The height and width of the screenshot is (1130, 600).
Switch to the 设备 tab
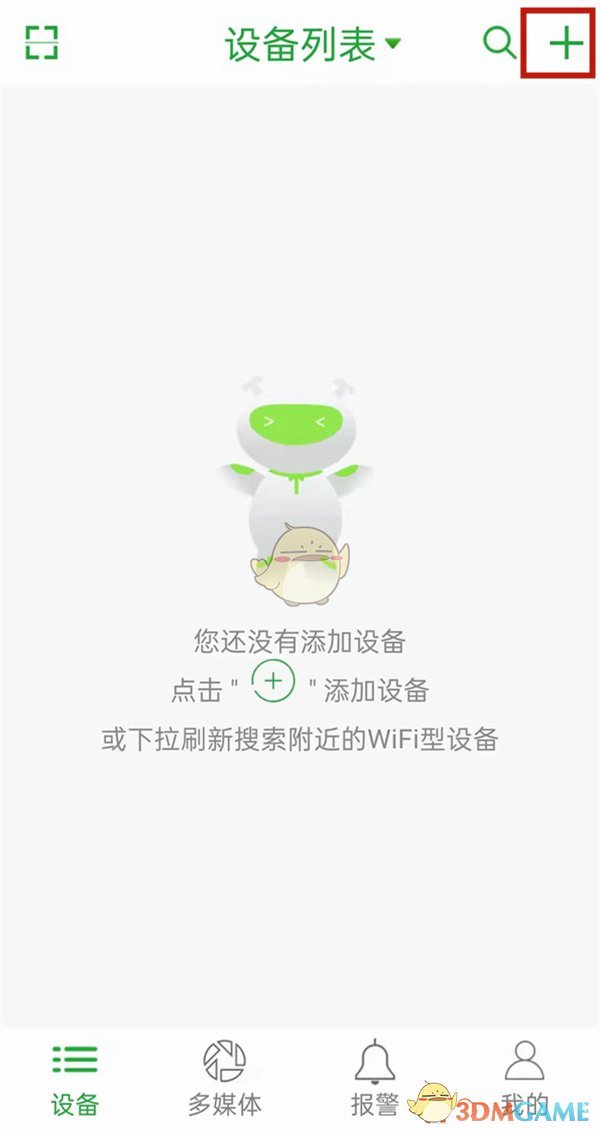point(75,1078)
